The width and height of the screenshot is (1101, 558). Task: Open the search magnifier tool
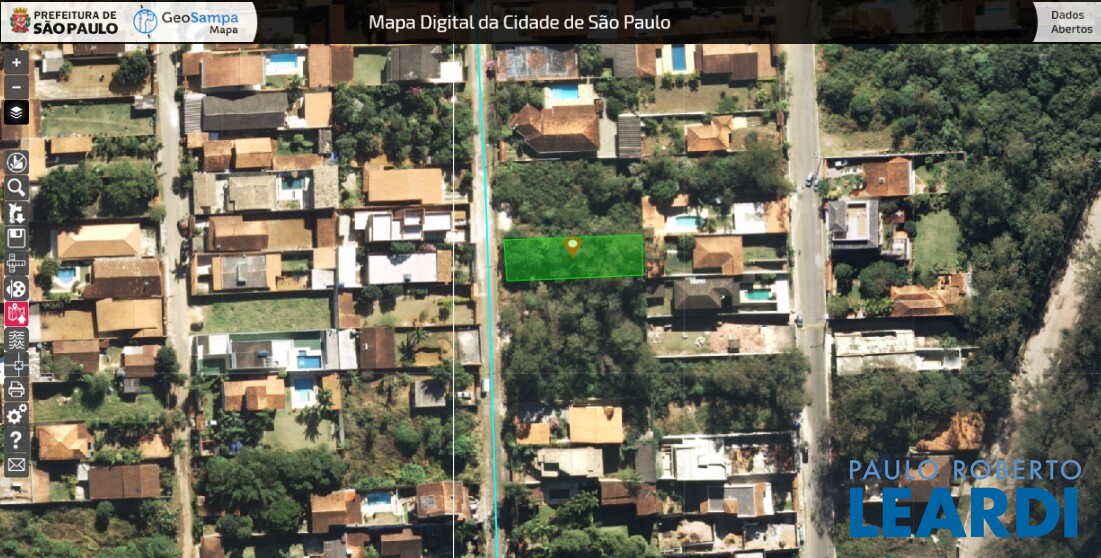[16, 187]
